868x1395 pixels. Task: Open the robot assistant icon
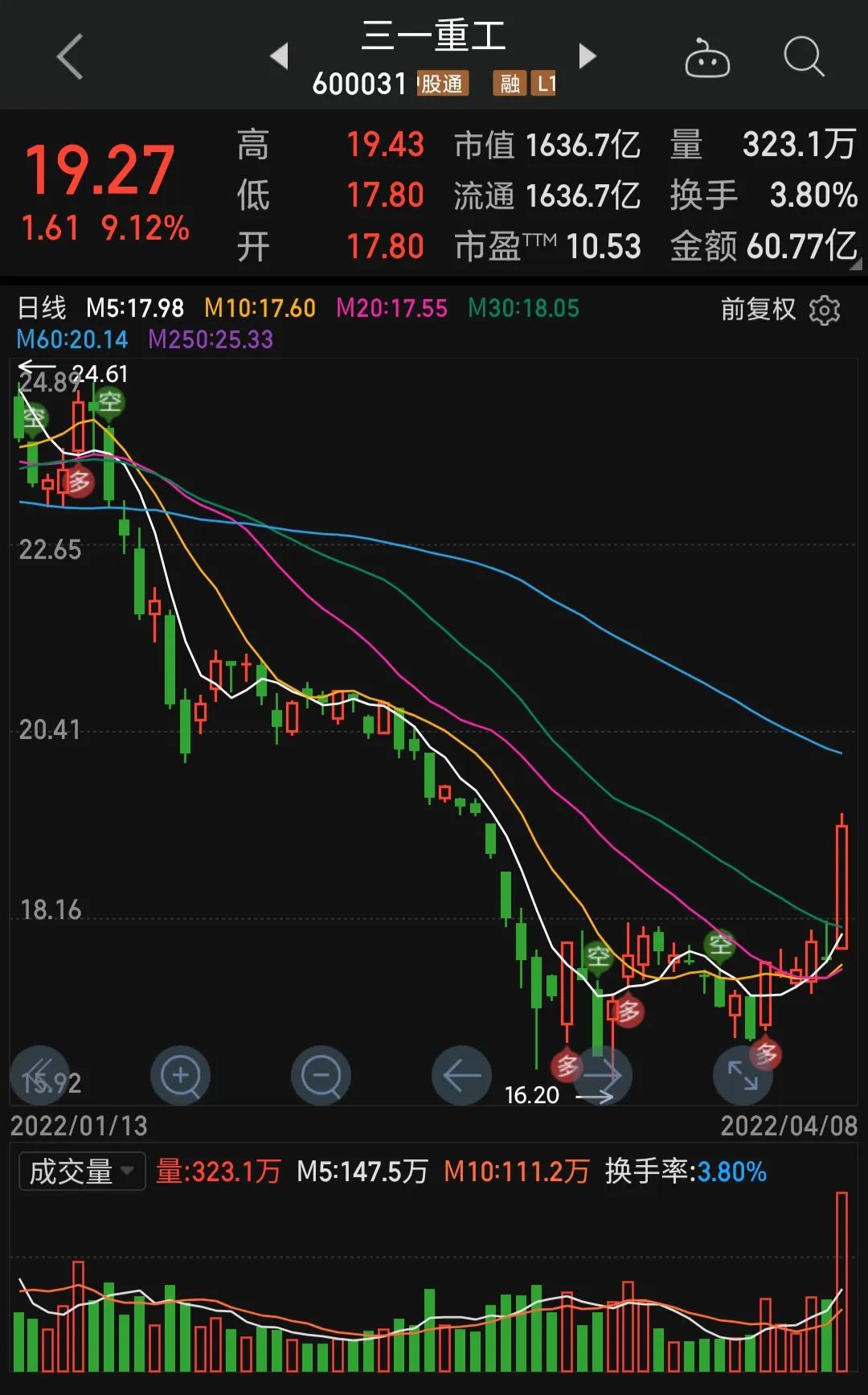coord(707,58)
